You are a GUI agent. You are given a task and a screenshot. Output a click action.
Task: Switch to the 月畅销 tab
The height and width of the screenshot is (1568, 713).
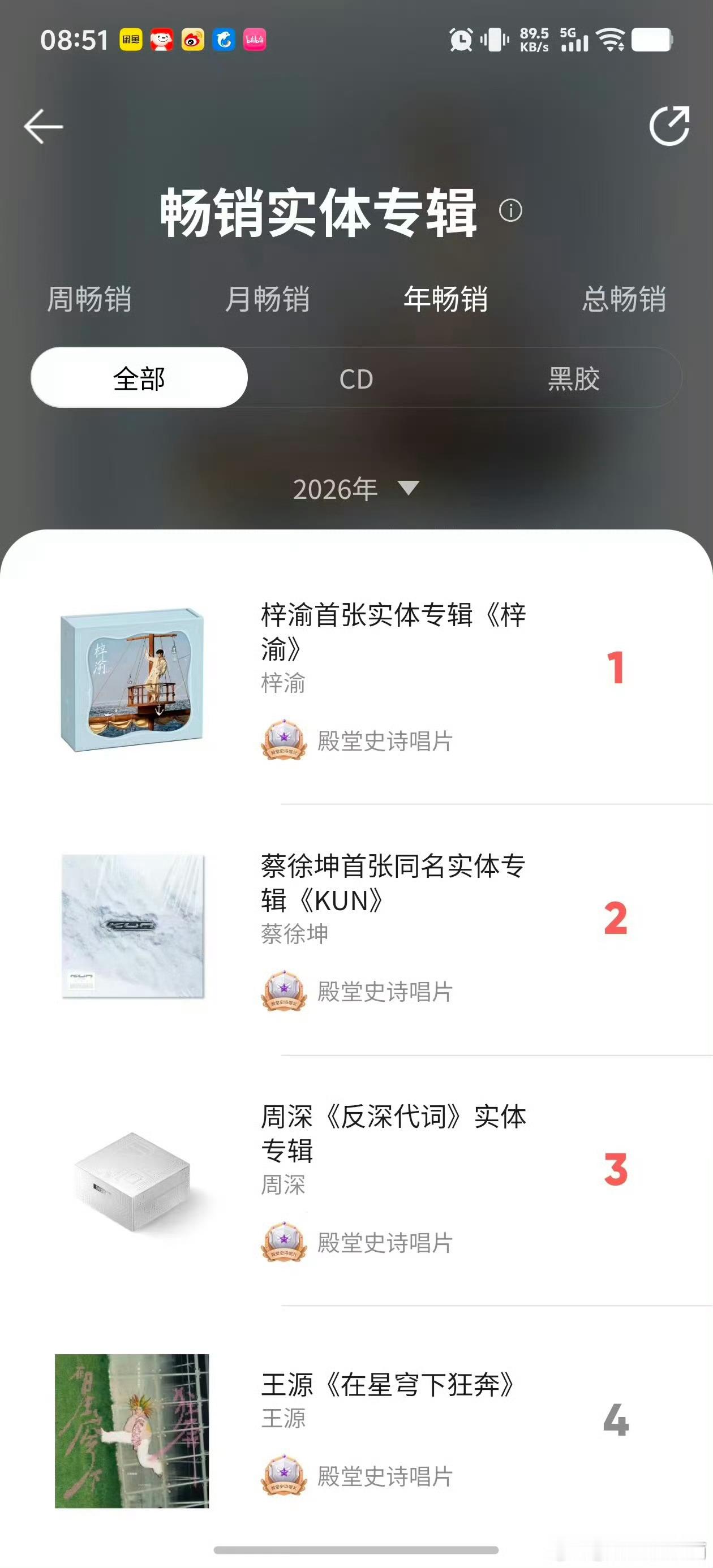point(267,299)
